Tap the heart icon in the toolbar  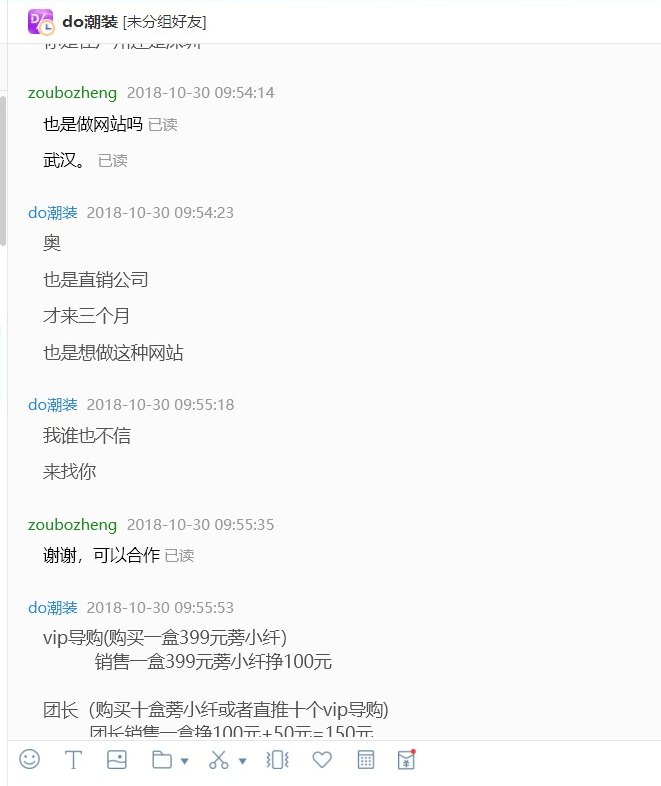[x=321, y=760]
